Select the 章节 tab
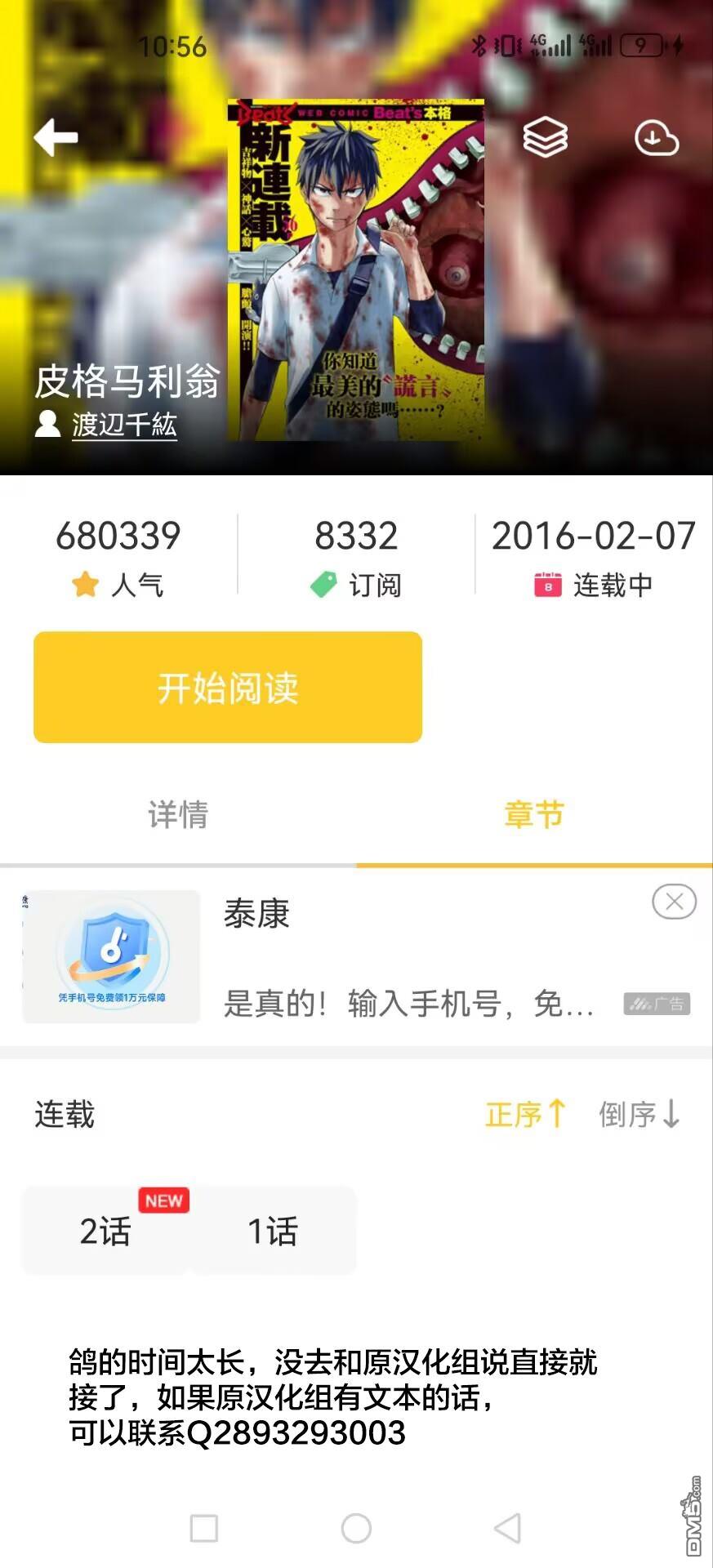 click(x=534, y=815)
